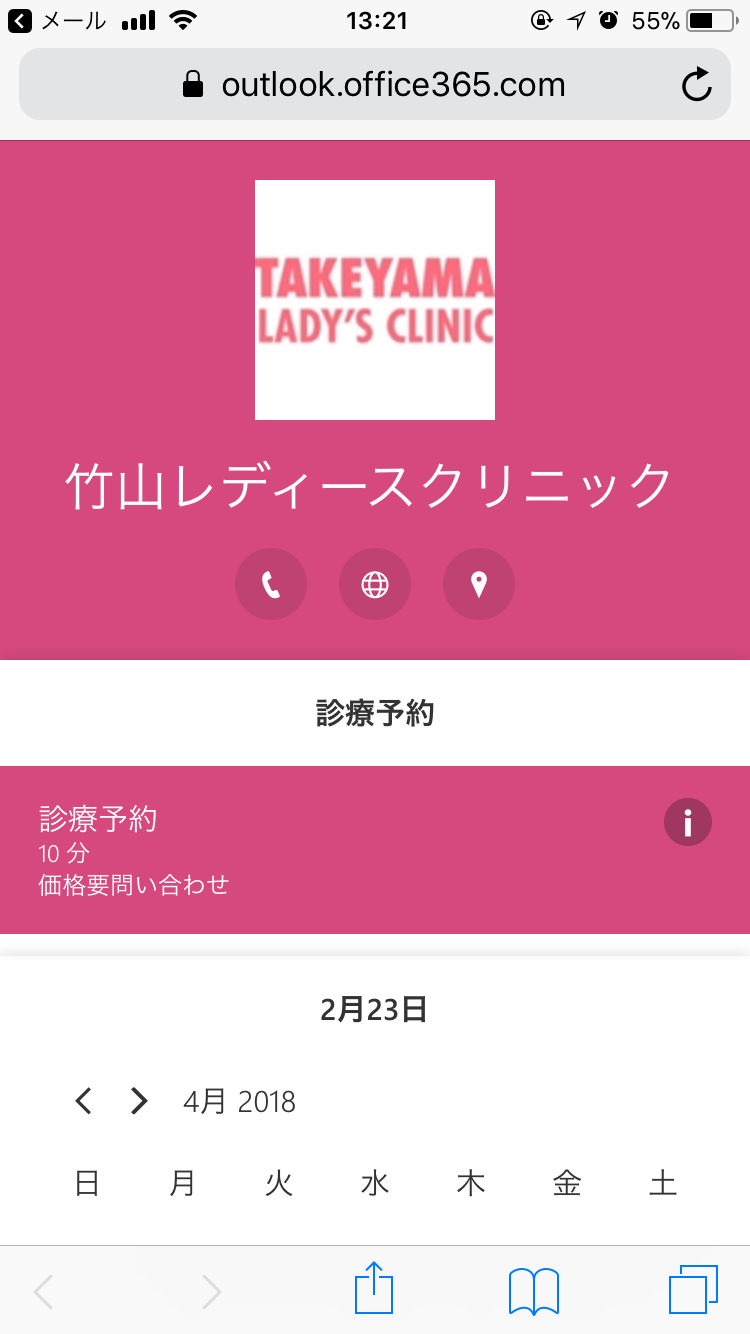The height and width of the screenshot is (1334, 750).
Task: Return to メール app via back link
Action: (56, 20)
